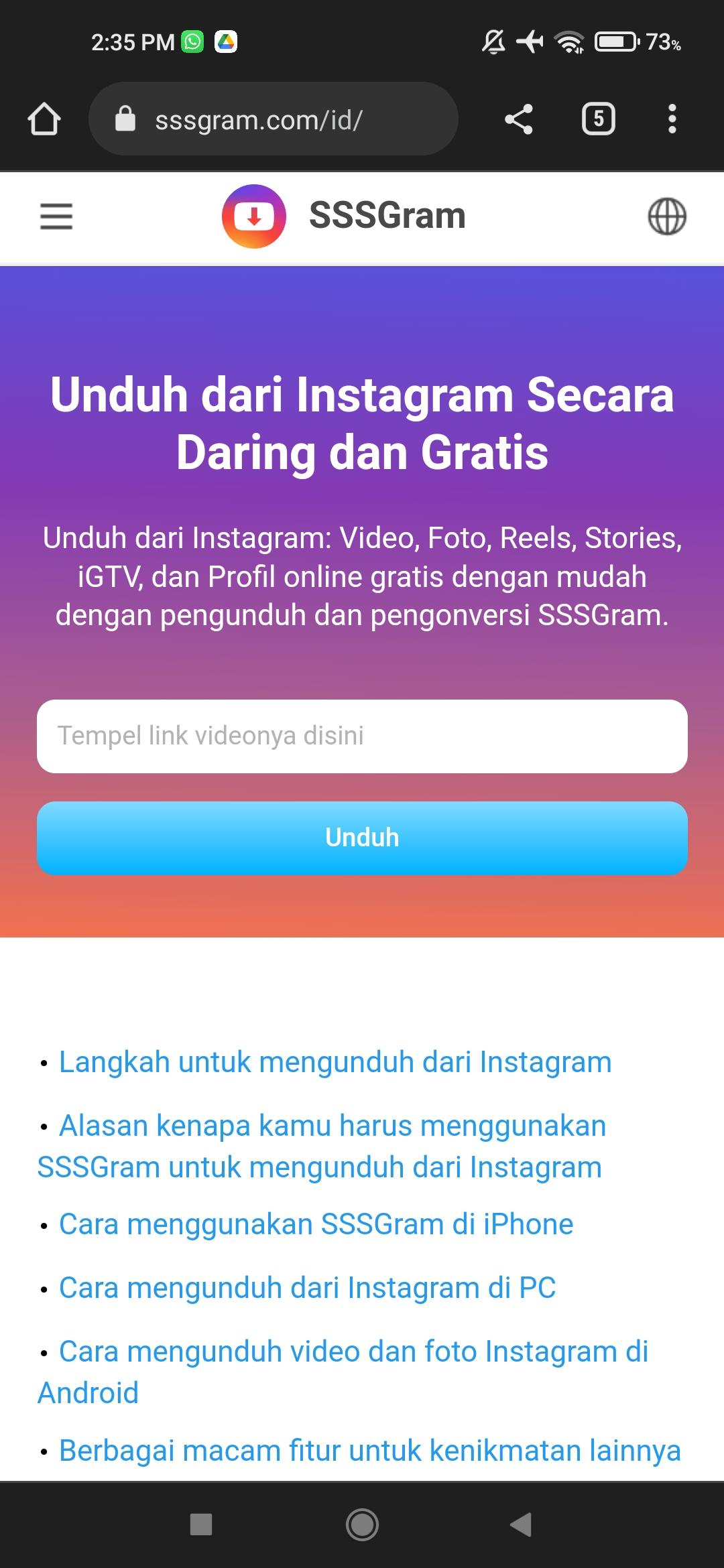Open Alasan kenapa kamu harus menggunakan SSSGram link
724x1568 pixels.
(332, 1126)
